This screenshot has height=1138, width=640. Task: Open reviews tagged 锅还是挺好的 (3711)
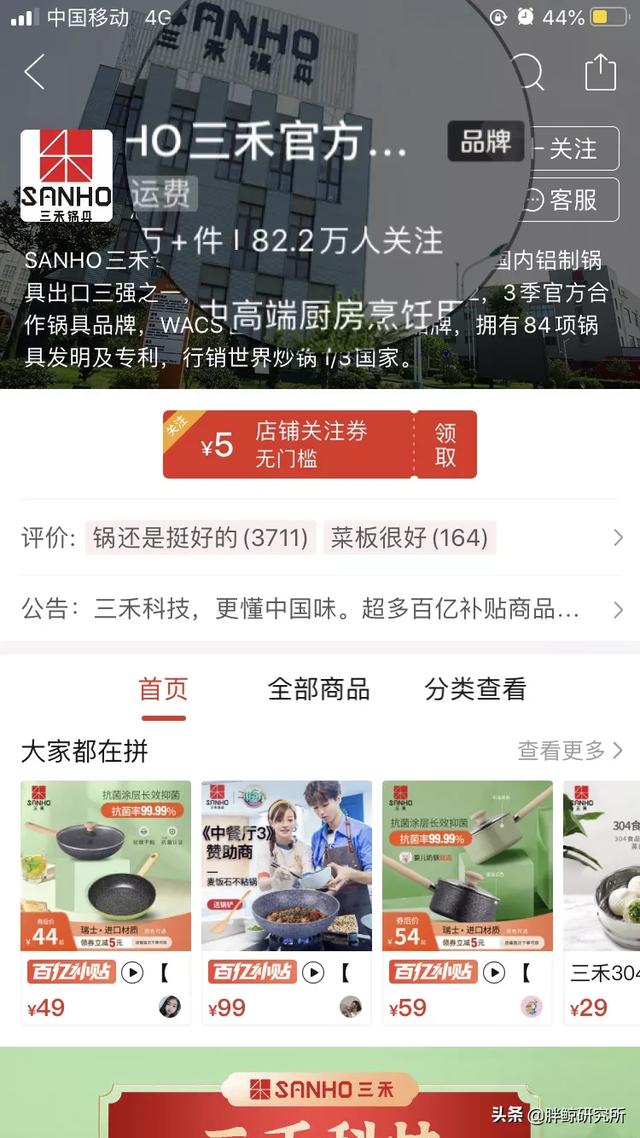coord(200,538)
